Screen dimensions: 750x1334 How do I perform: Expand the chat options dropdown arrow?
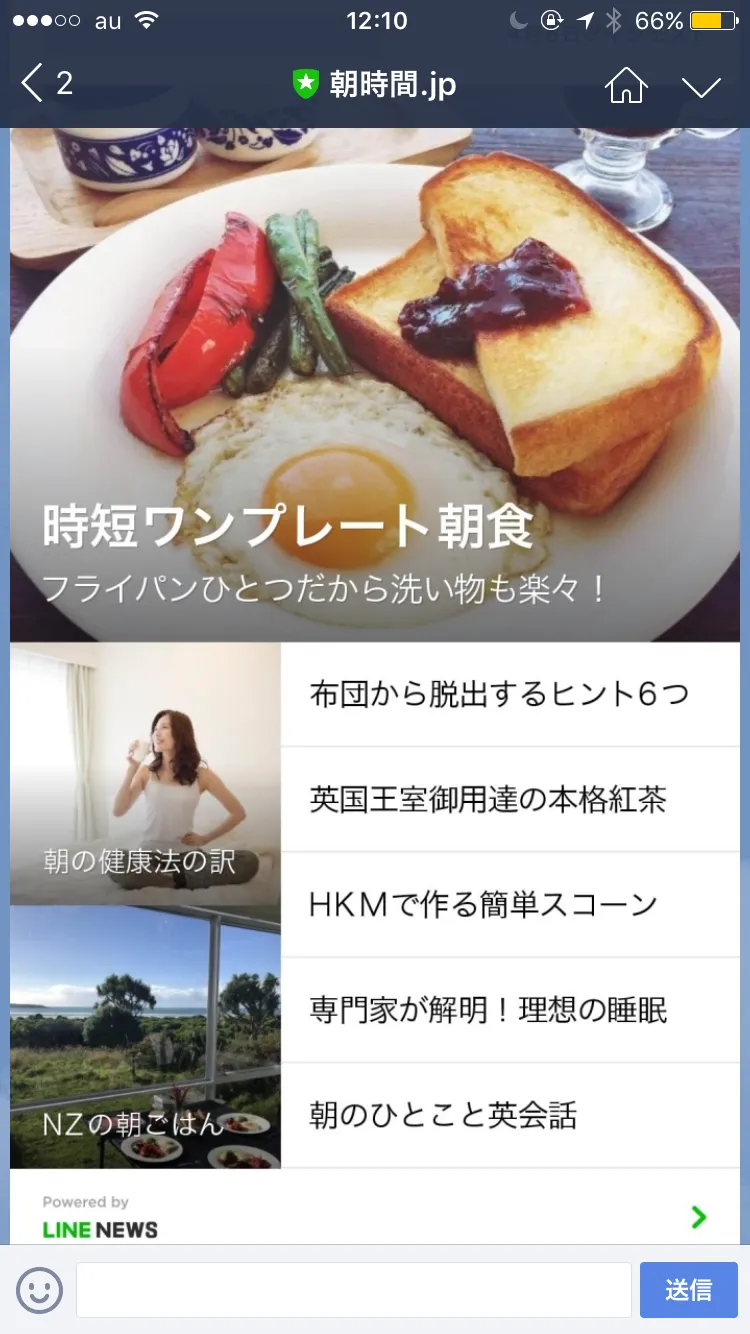point(701,86)
